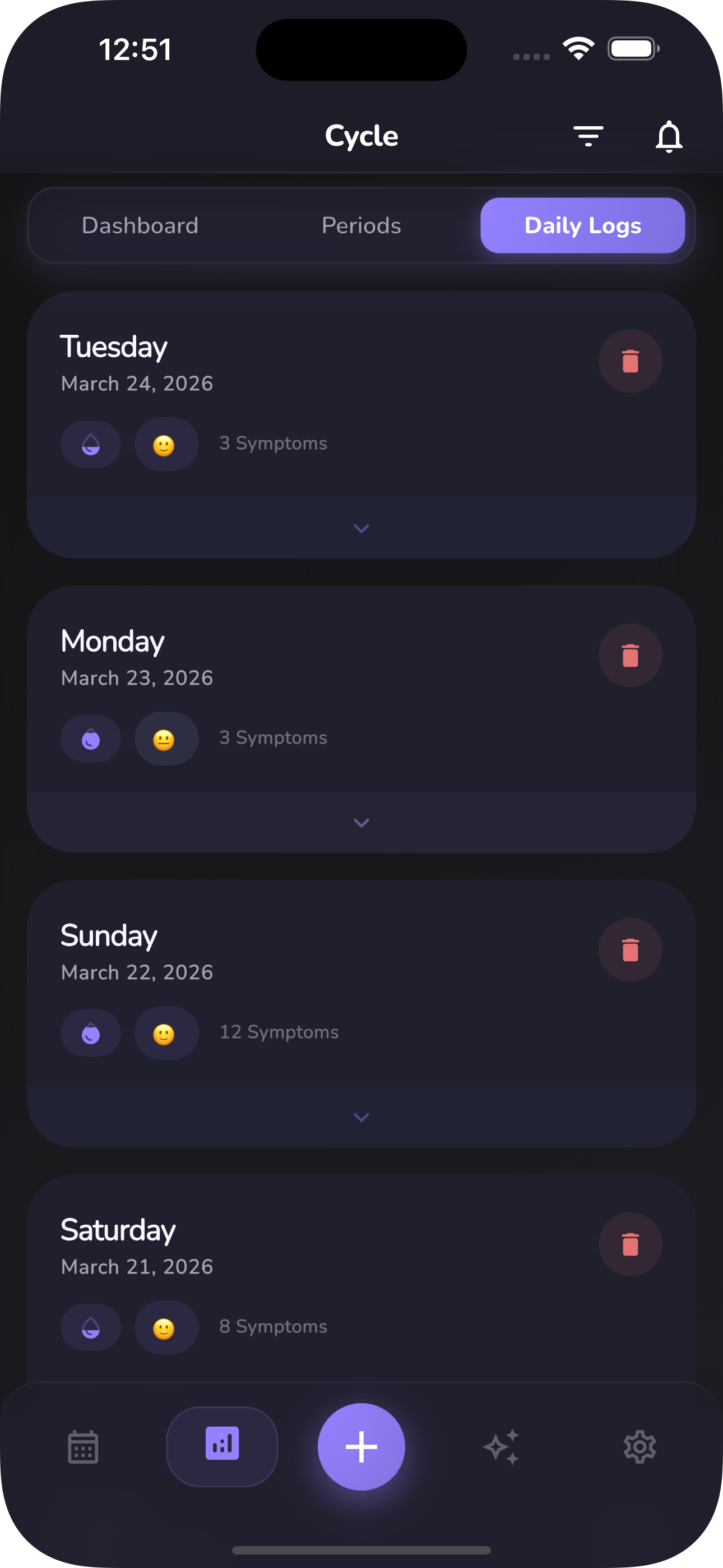Open settings gear in bottom bar

(x=639, y=1446)
